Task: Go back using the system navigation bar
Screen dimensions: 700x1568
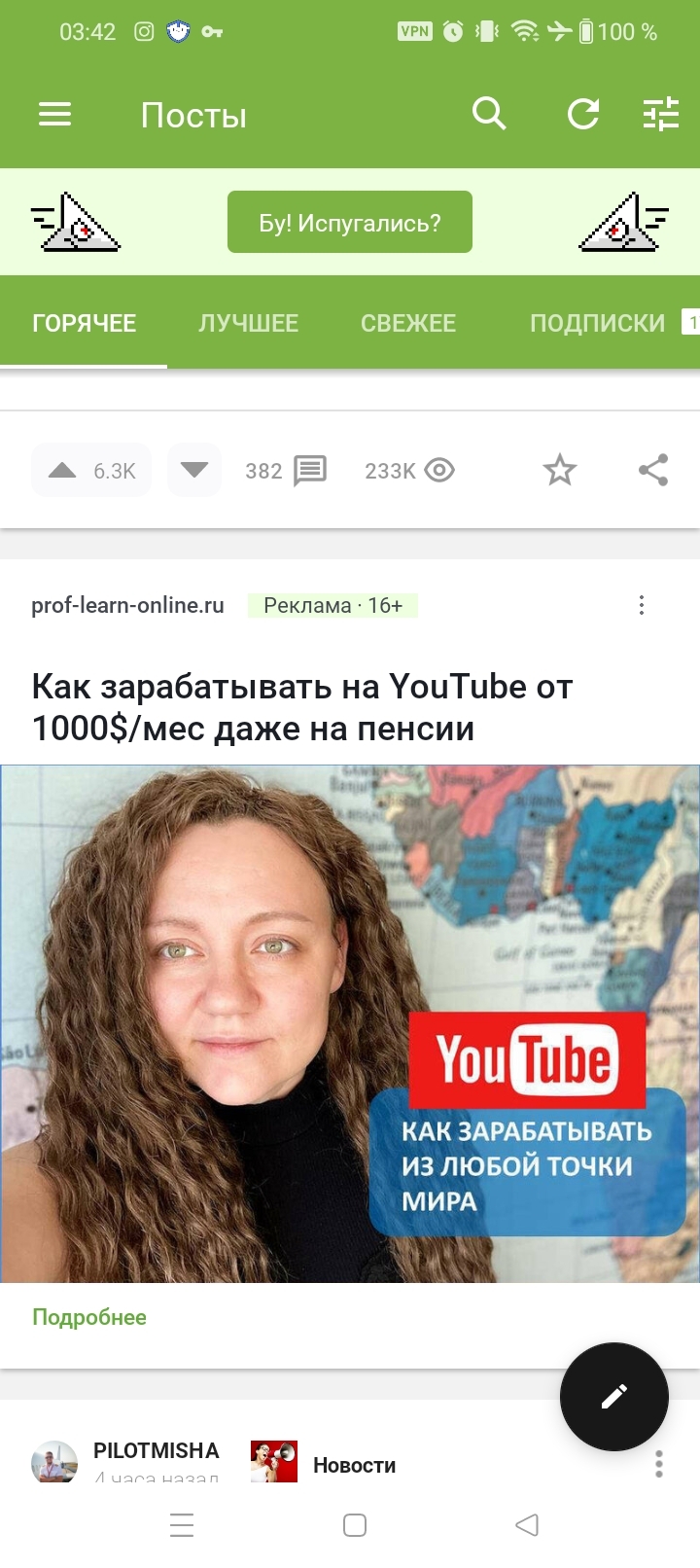Action: [x=526, y=1524]
